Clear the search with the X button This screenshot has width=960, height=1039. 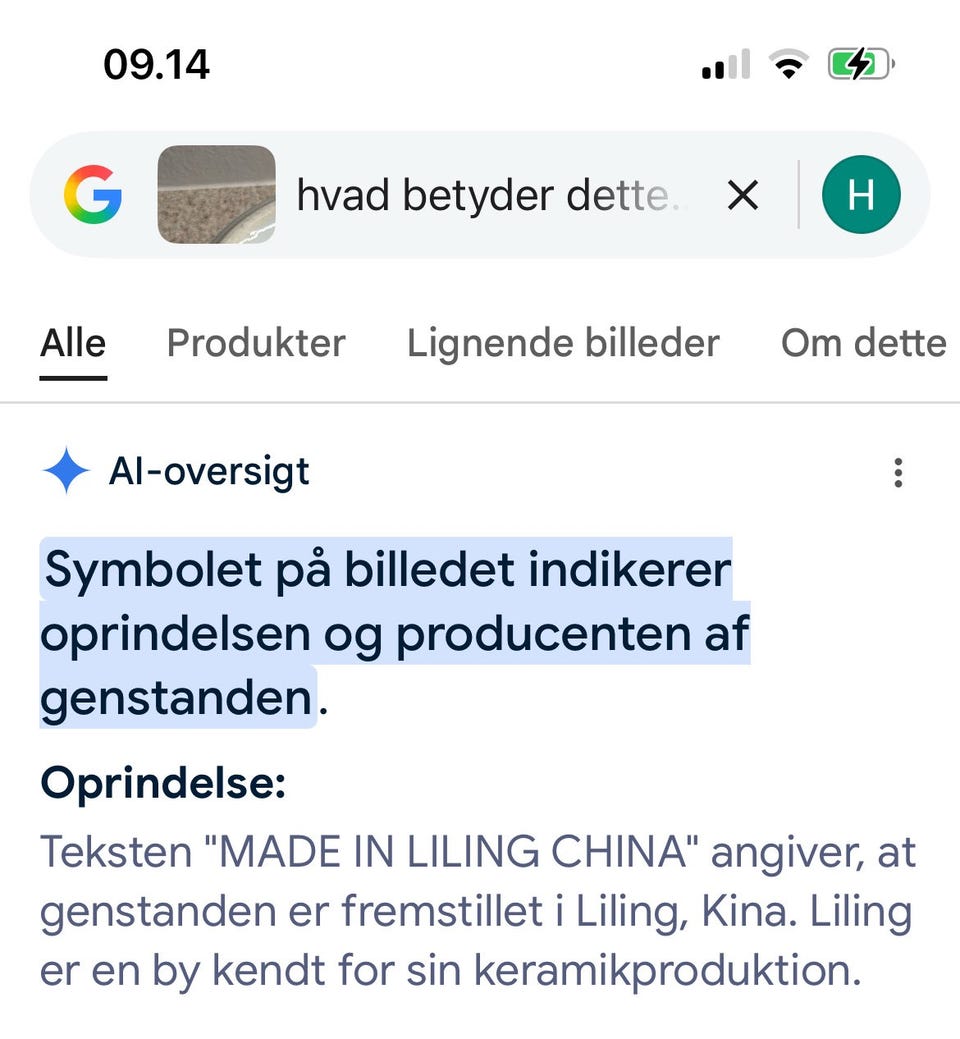tap(743, 196)
